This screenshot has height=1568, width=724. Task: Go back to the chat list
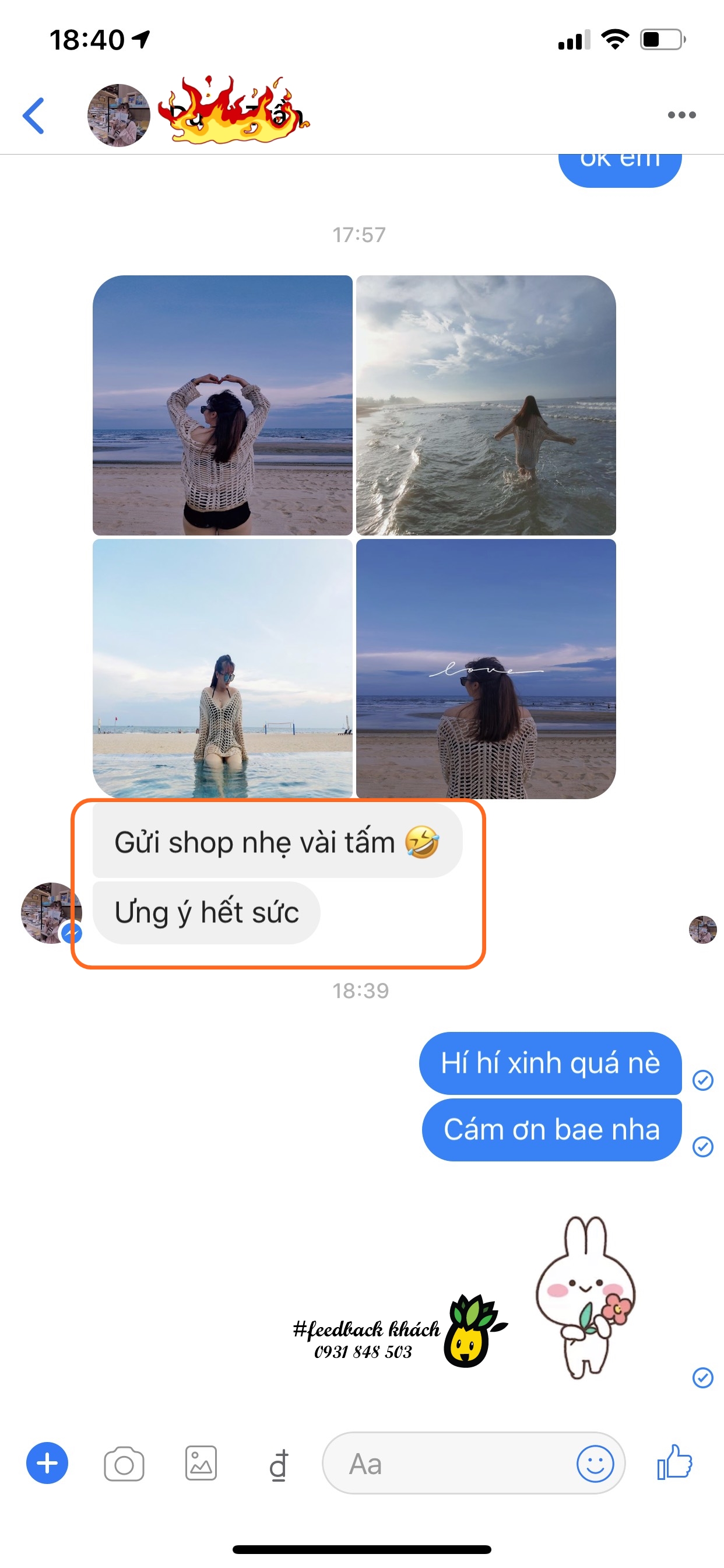[34, 116]
